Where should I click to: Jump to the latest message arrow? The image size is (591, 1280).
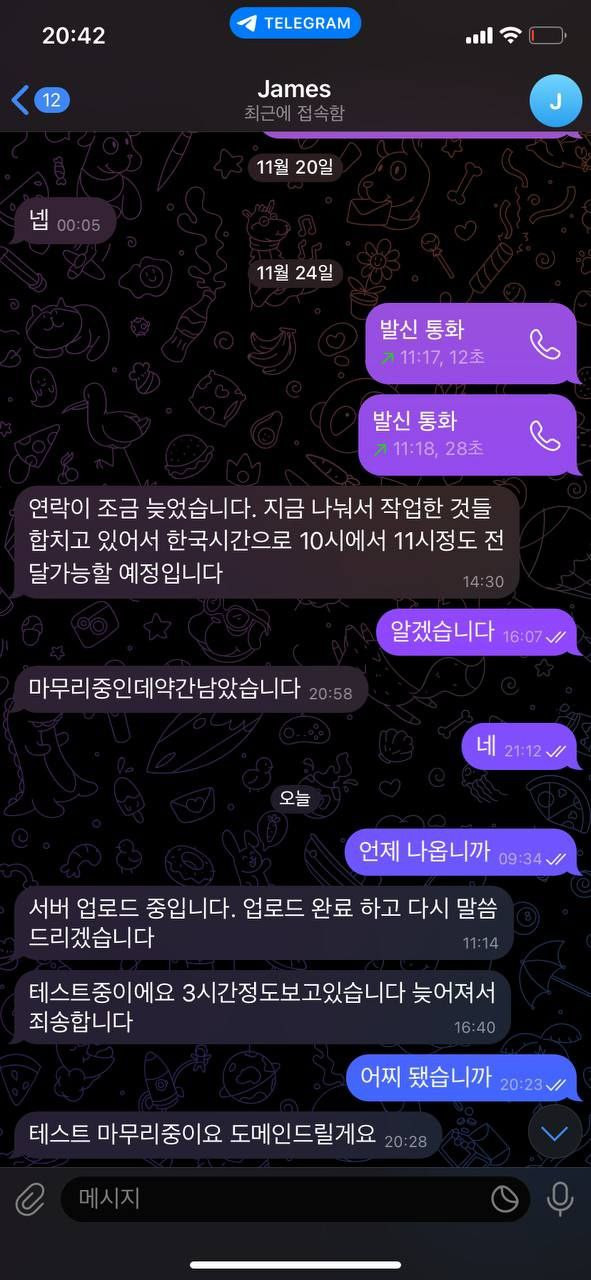tap(554, 1132)
